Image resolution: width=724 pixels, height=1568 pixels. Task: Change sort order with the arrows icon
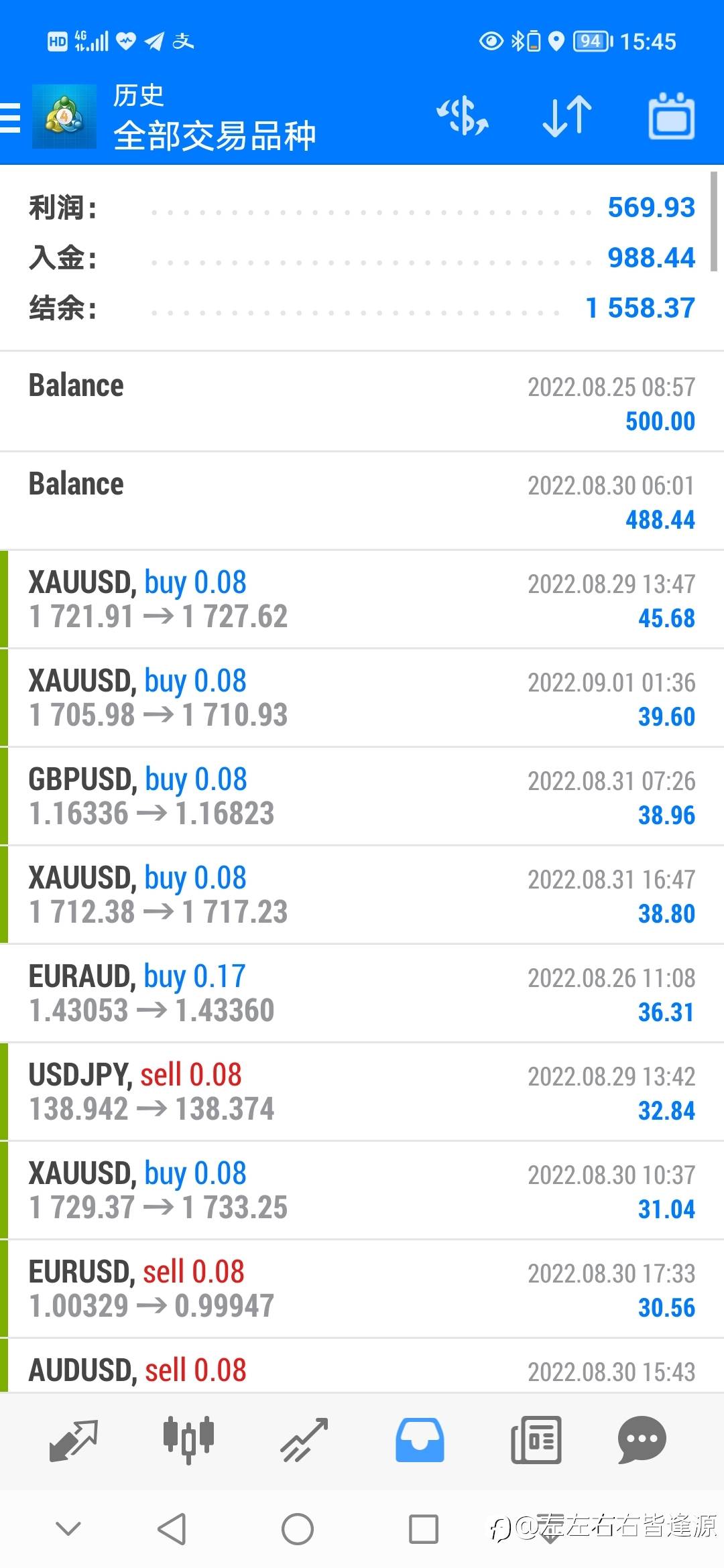[566, 117]
